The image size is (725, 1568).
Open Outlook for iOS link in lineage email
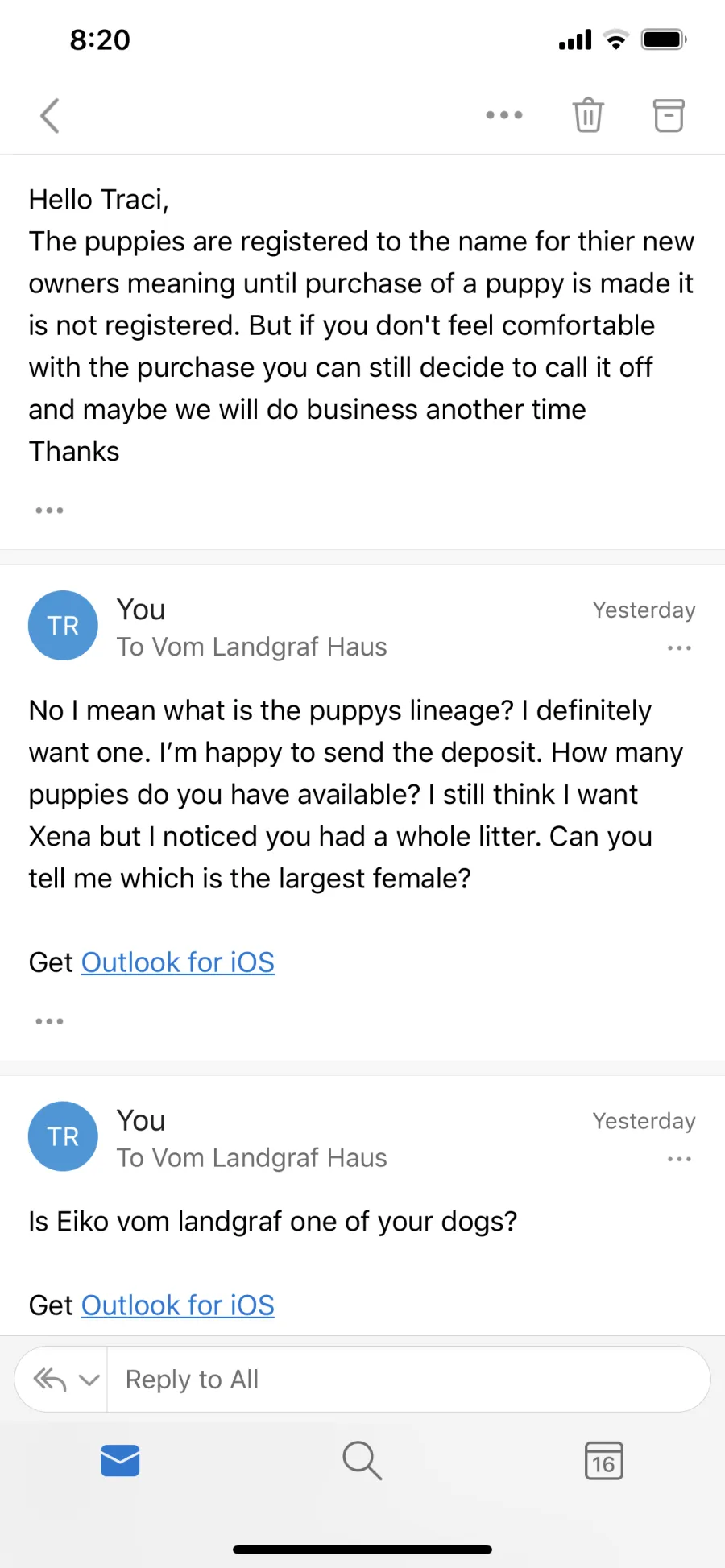click(178, 962)
